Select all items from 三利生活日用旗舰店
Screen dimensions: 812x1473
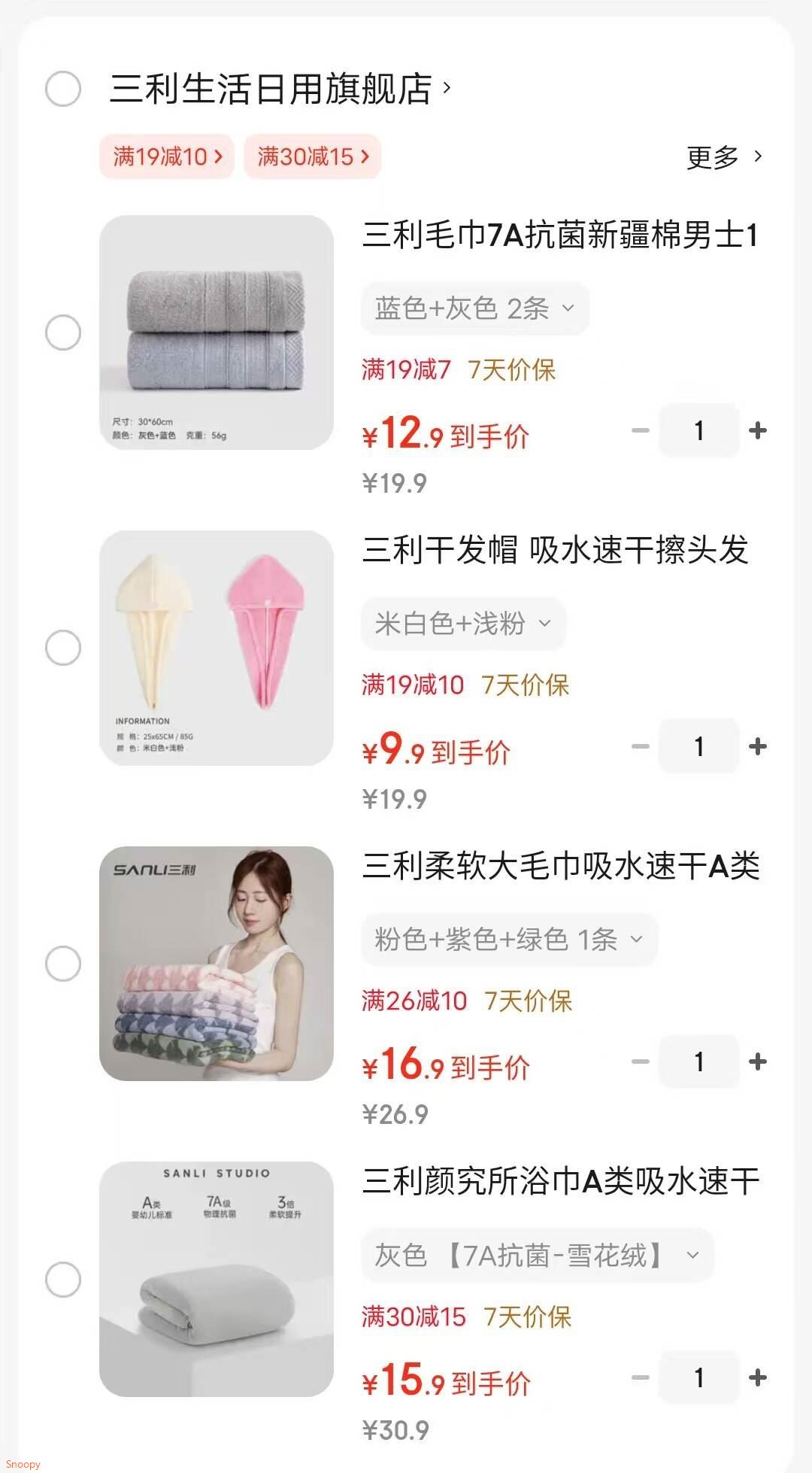[x=63, y=90]
